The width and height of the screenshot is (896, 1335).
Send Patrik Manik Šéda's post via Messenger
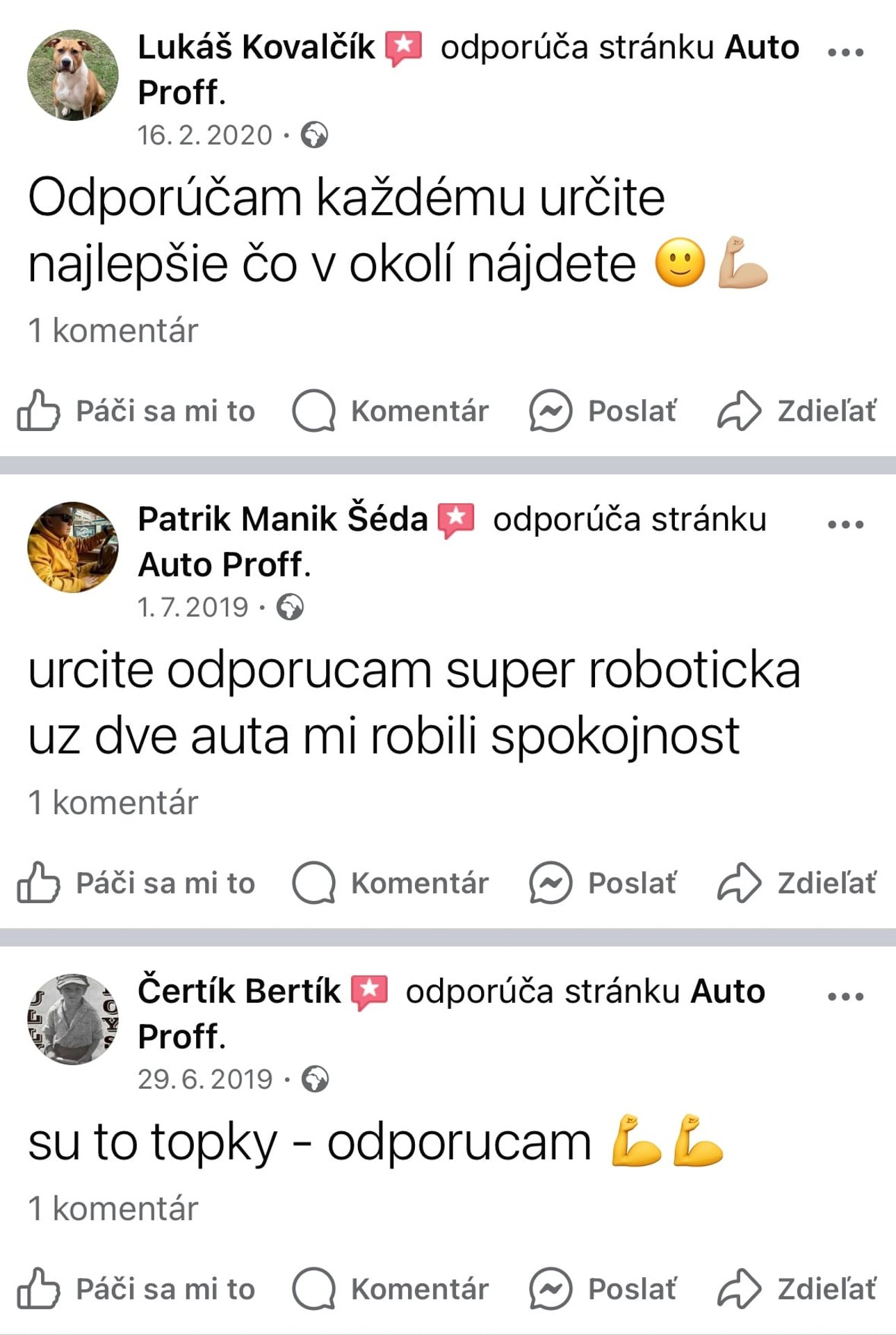(603, 883)
